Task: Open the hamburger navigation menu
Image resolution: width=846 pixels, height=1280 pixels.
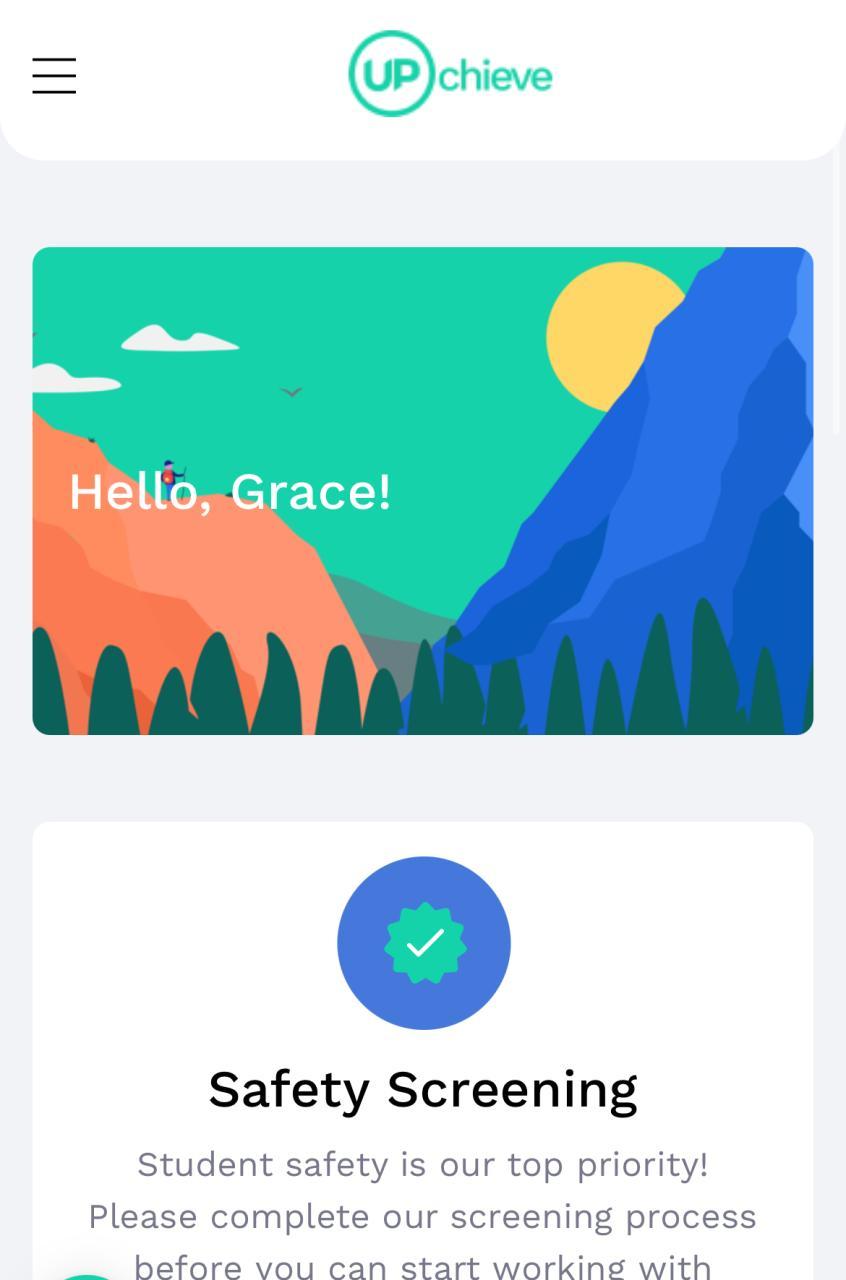Action: pyautogui.click(x=54, y=76)
